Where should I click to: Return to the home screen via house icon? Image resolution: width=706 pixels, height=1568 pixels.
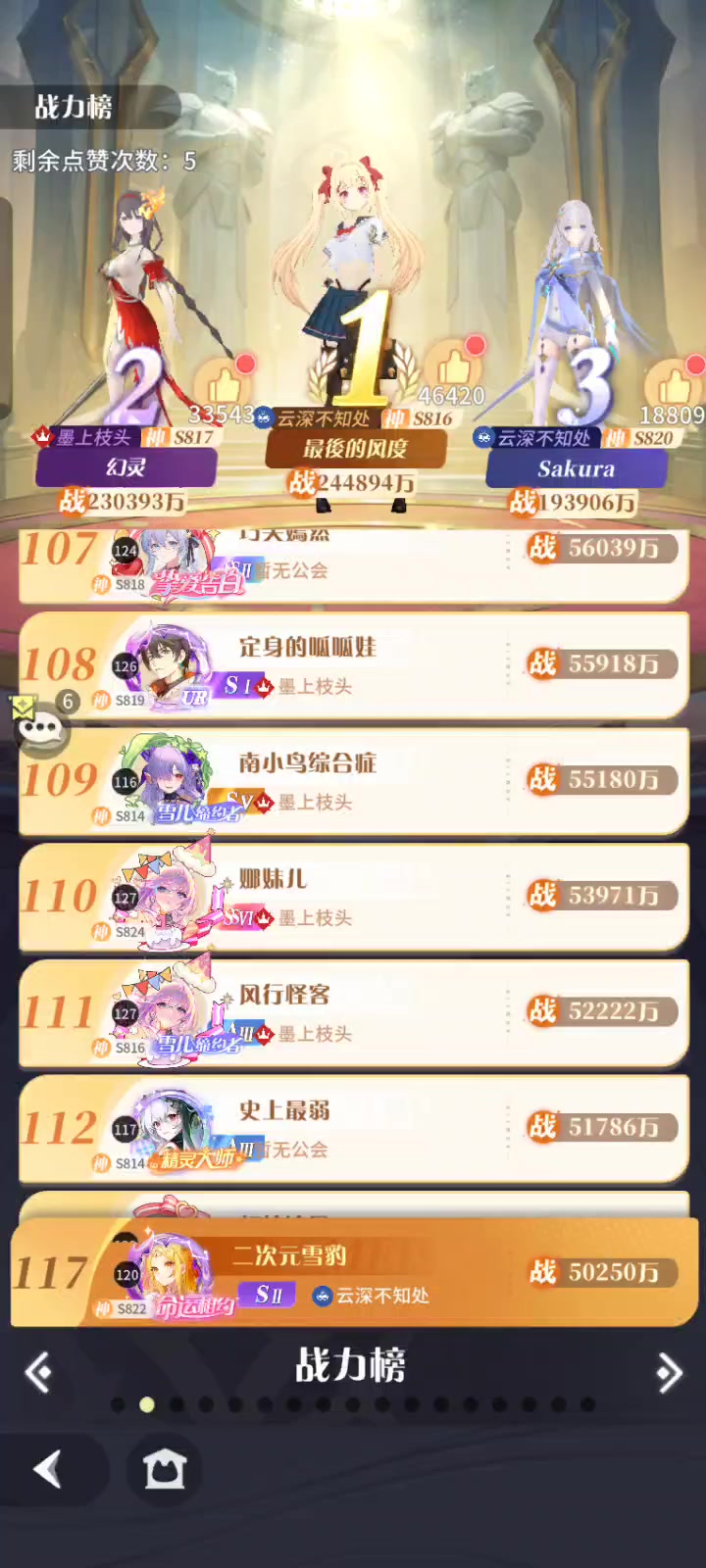point(164,1469)
